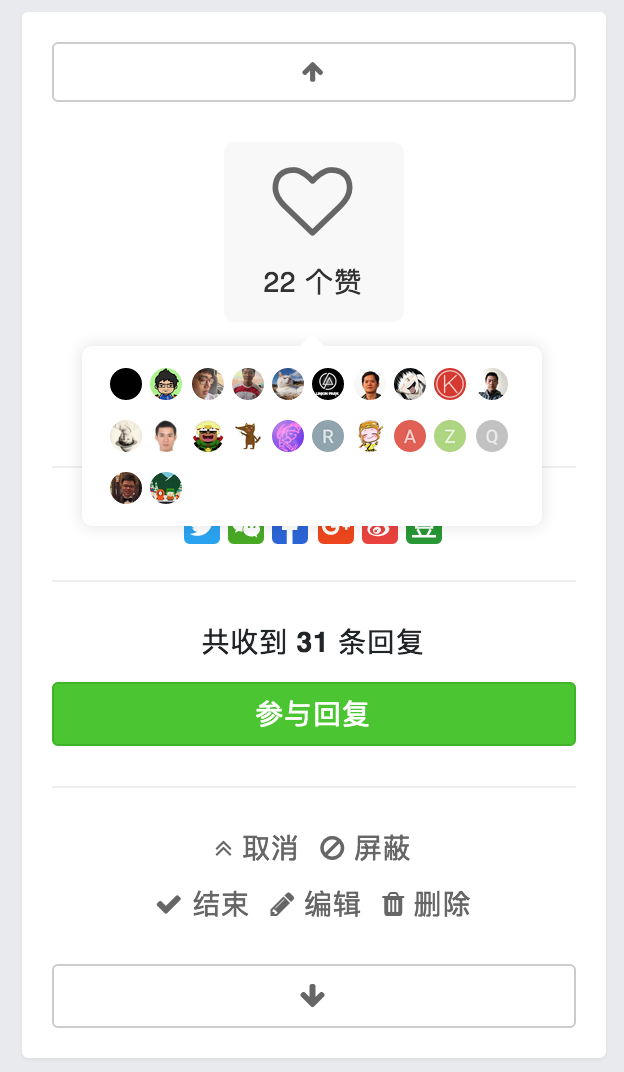
Task: Delete the topic via 删除
Action: [x=426, y=904]
